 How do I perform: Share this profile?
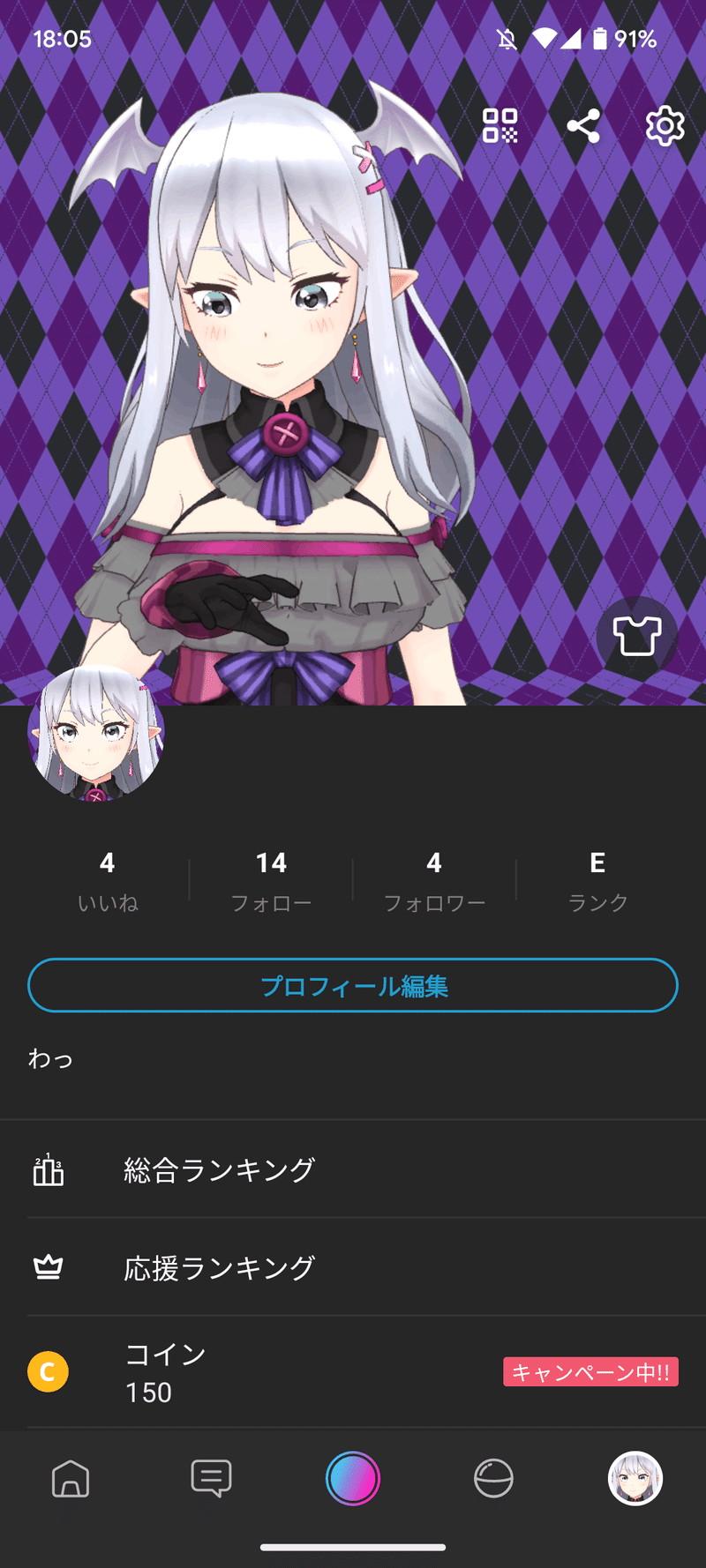tap(583, 126)
